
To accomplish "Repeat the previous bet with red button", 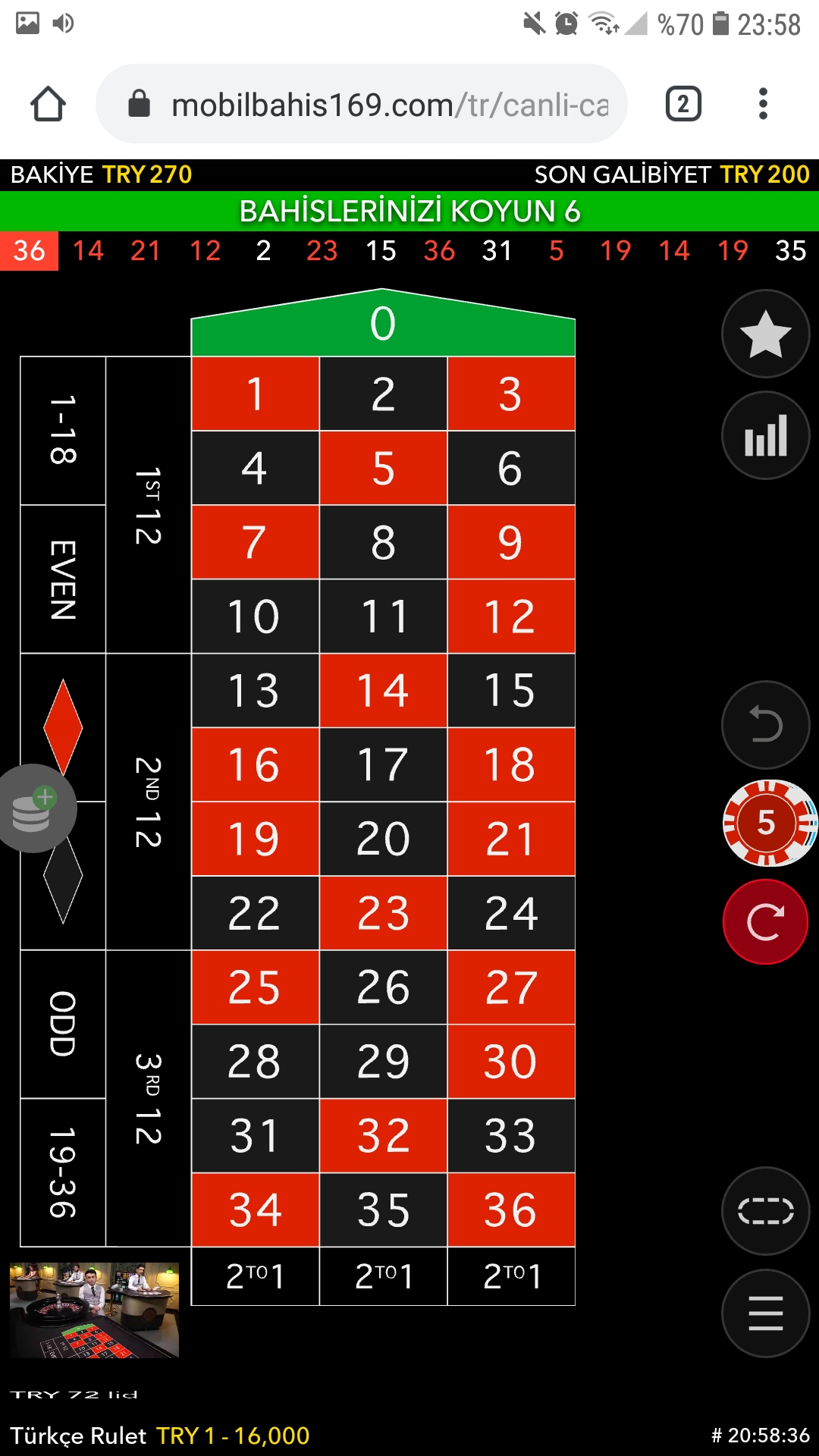I will coord(765,921).
